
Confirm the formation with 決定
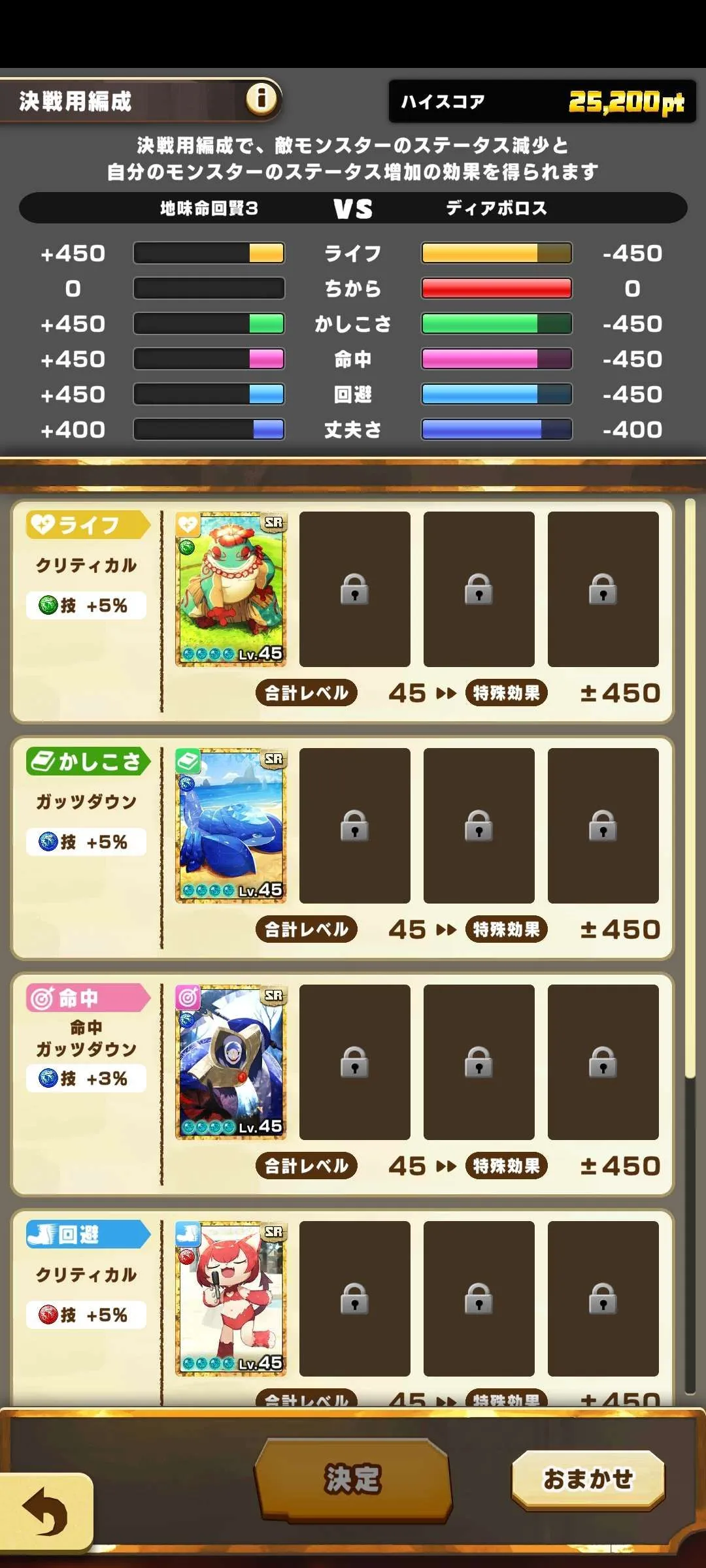point(353,1479)
